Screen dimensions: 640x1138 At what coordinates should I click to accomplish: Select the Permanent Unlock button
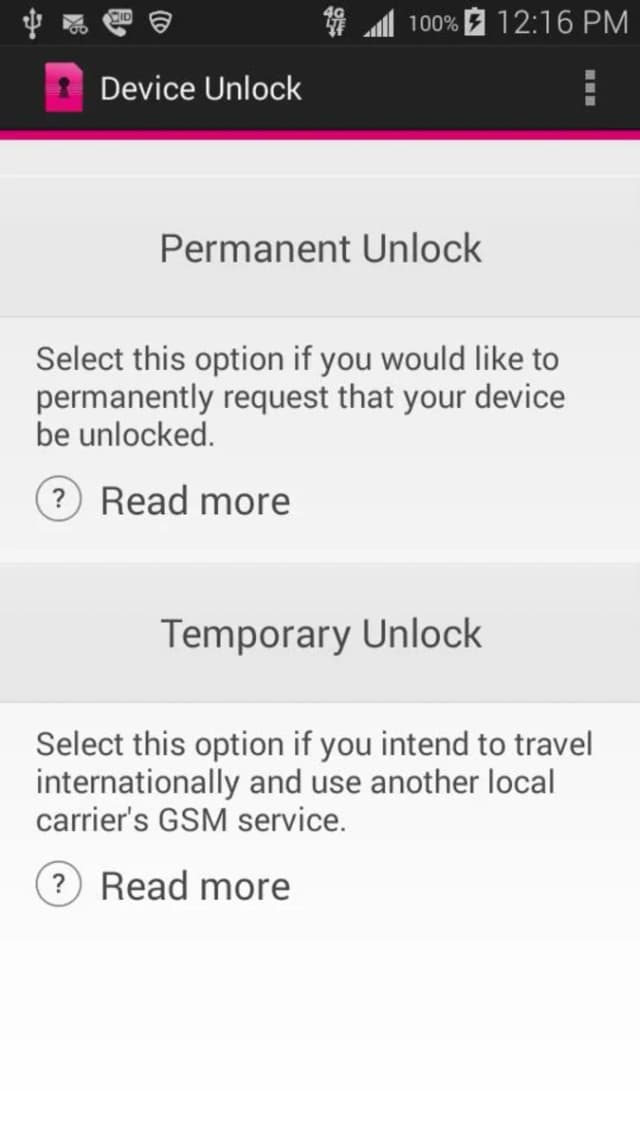click(320, 248)
